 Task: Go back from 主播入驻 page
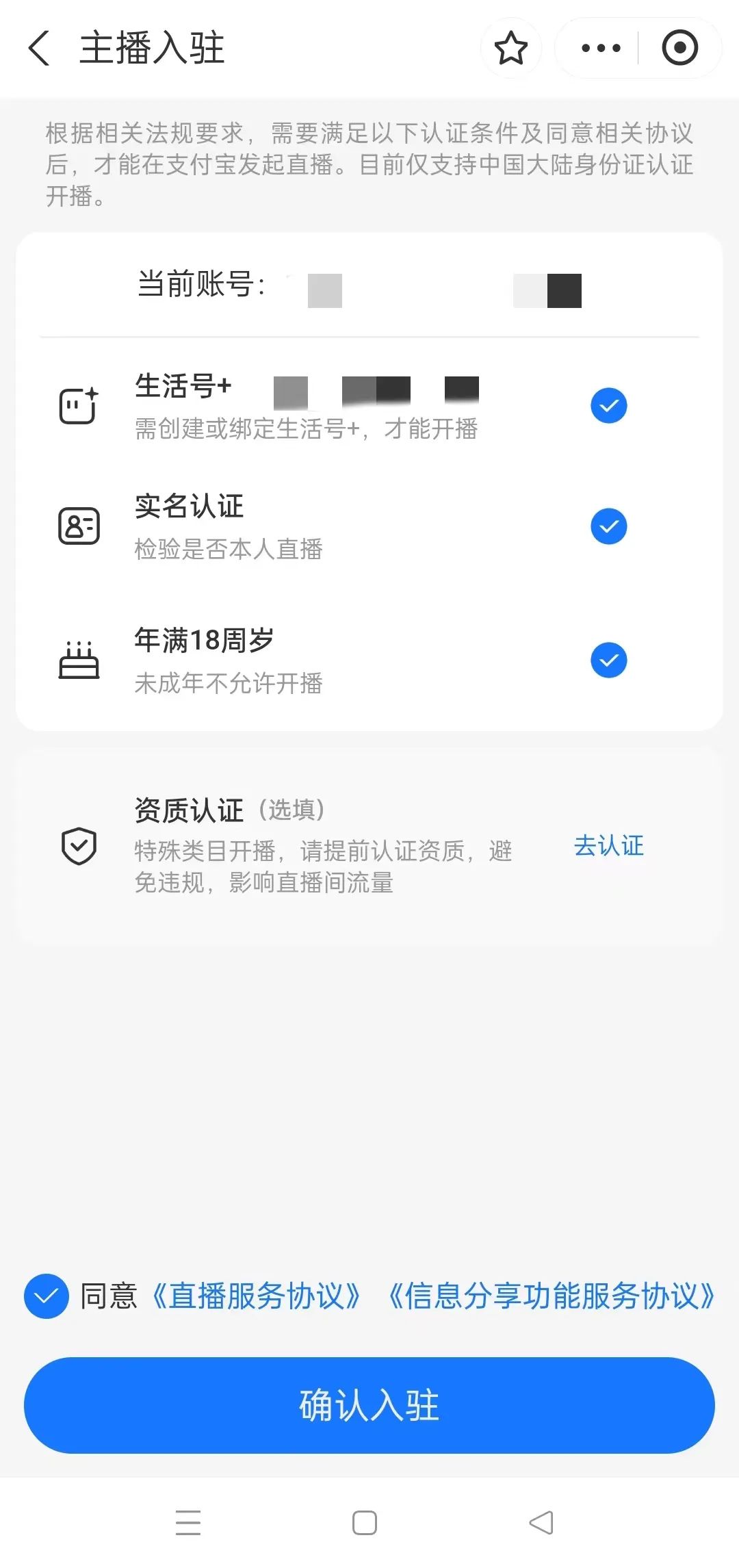[x=40, y=49]
